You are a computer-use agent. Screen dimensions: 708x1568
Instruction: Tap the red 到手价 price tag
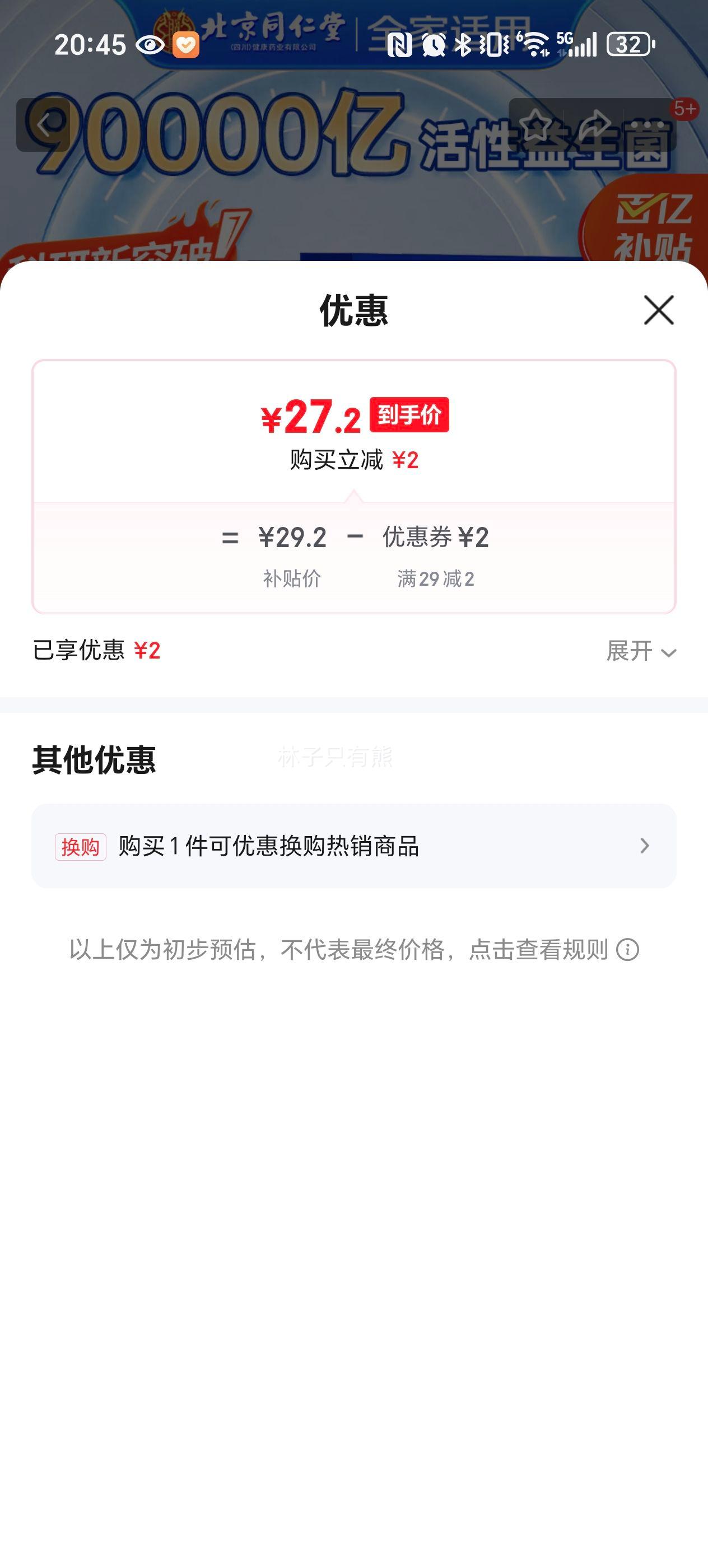[409, 415]
